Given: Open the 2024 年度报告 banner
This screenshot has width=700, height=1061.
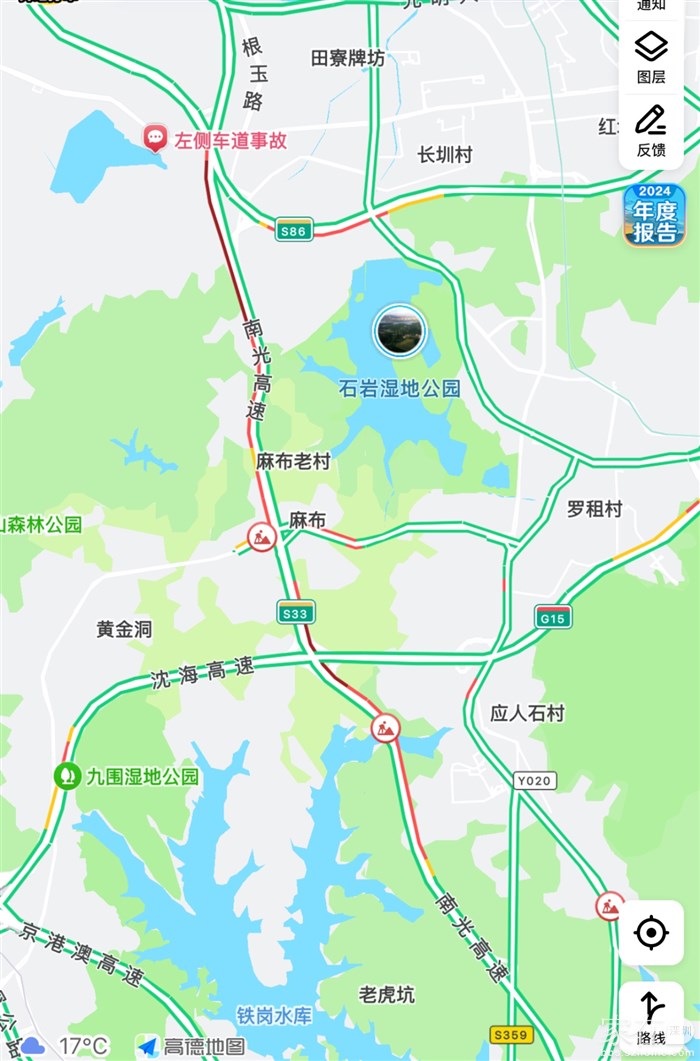Looking at the screenshot, I should pyautogui.click(x=654, y=215).
